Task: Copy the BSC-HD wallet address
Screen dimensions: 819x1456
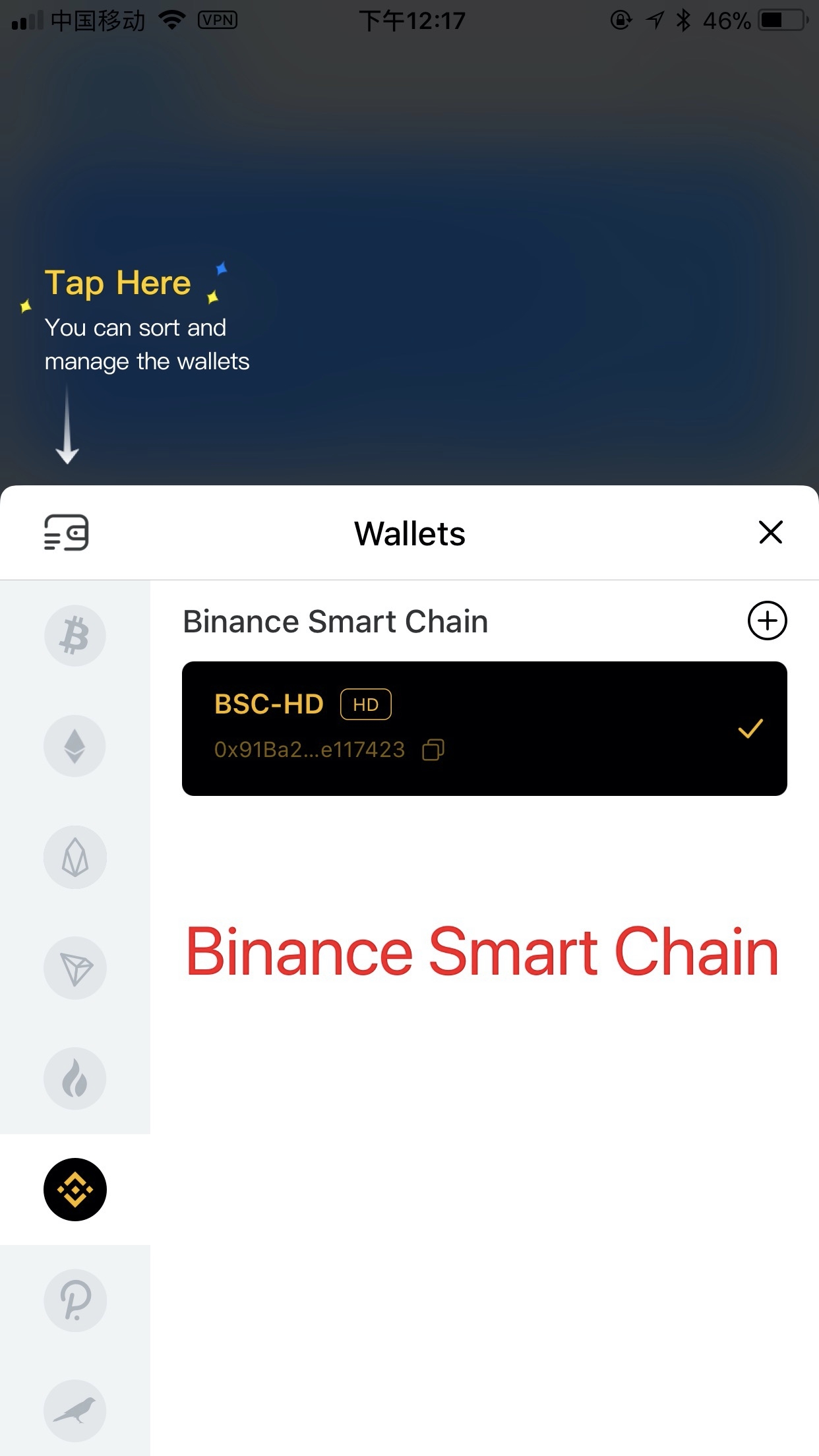Action: pos(433,750)
